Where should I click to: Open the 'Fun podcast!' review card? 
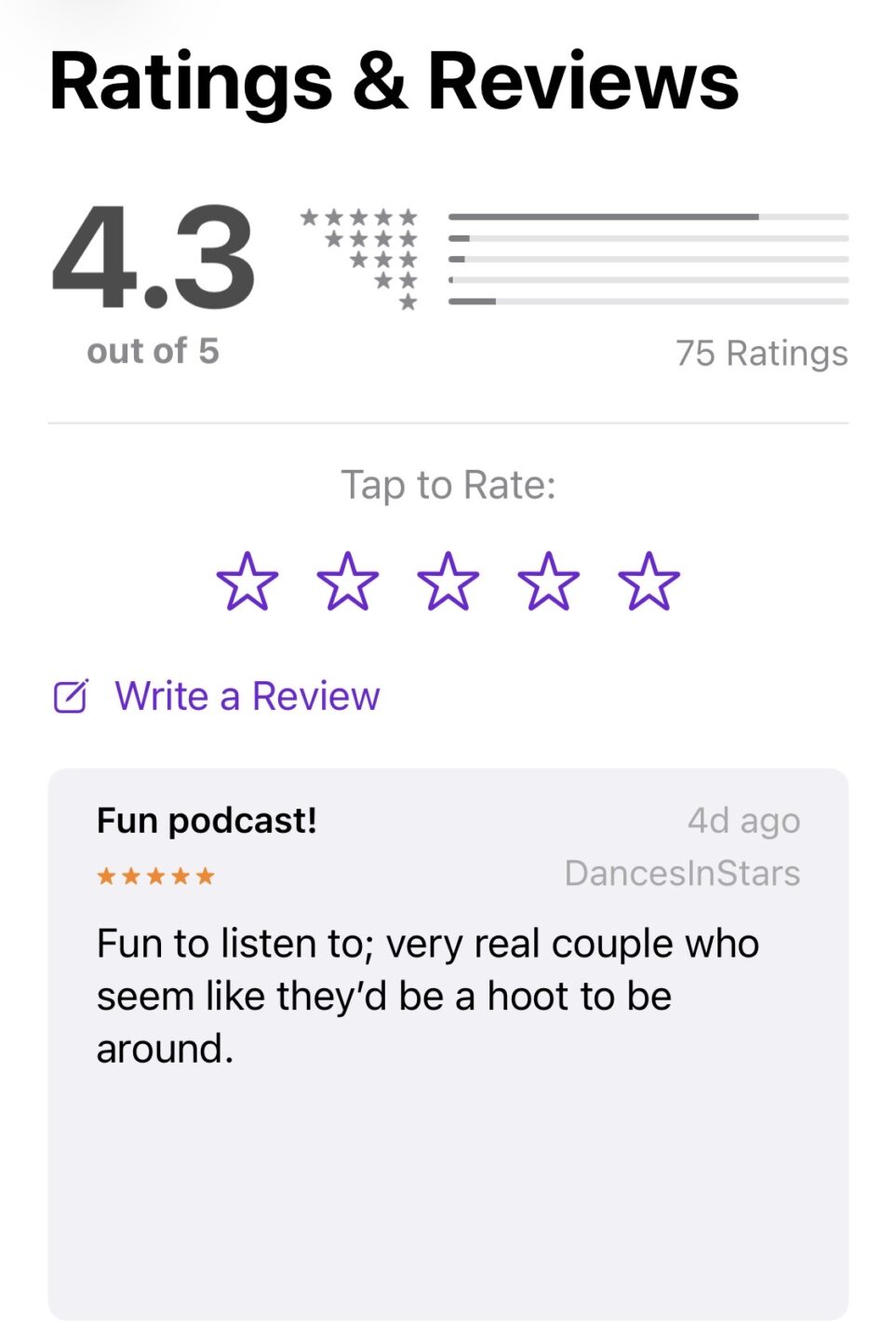coord(448,1042)
